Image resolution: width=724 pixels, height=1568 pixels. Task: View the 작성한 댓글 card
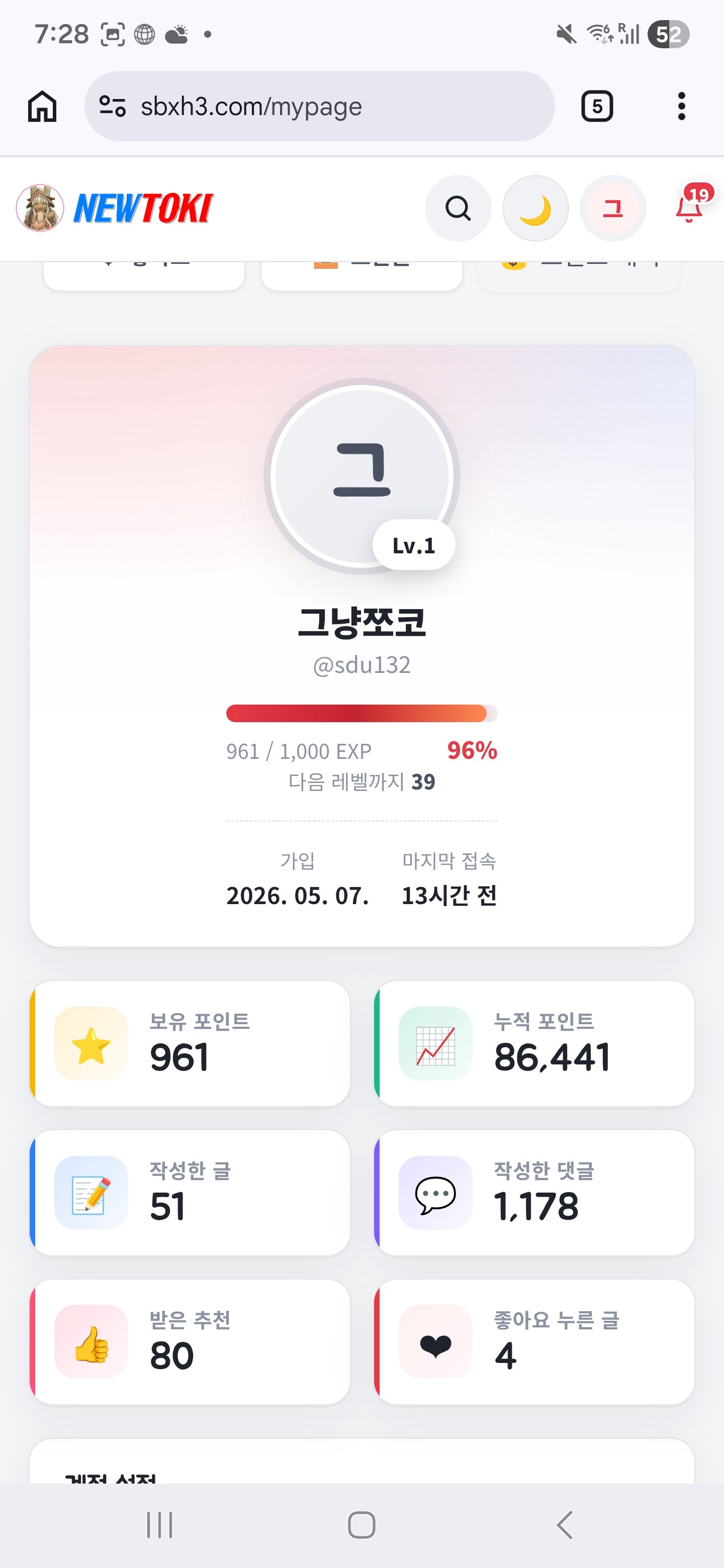coord(534,1193)
